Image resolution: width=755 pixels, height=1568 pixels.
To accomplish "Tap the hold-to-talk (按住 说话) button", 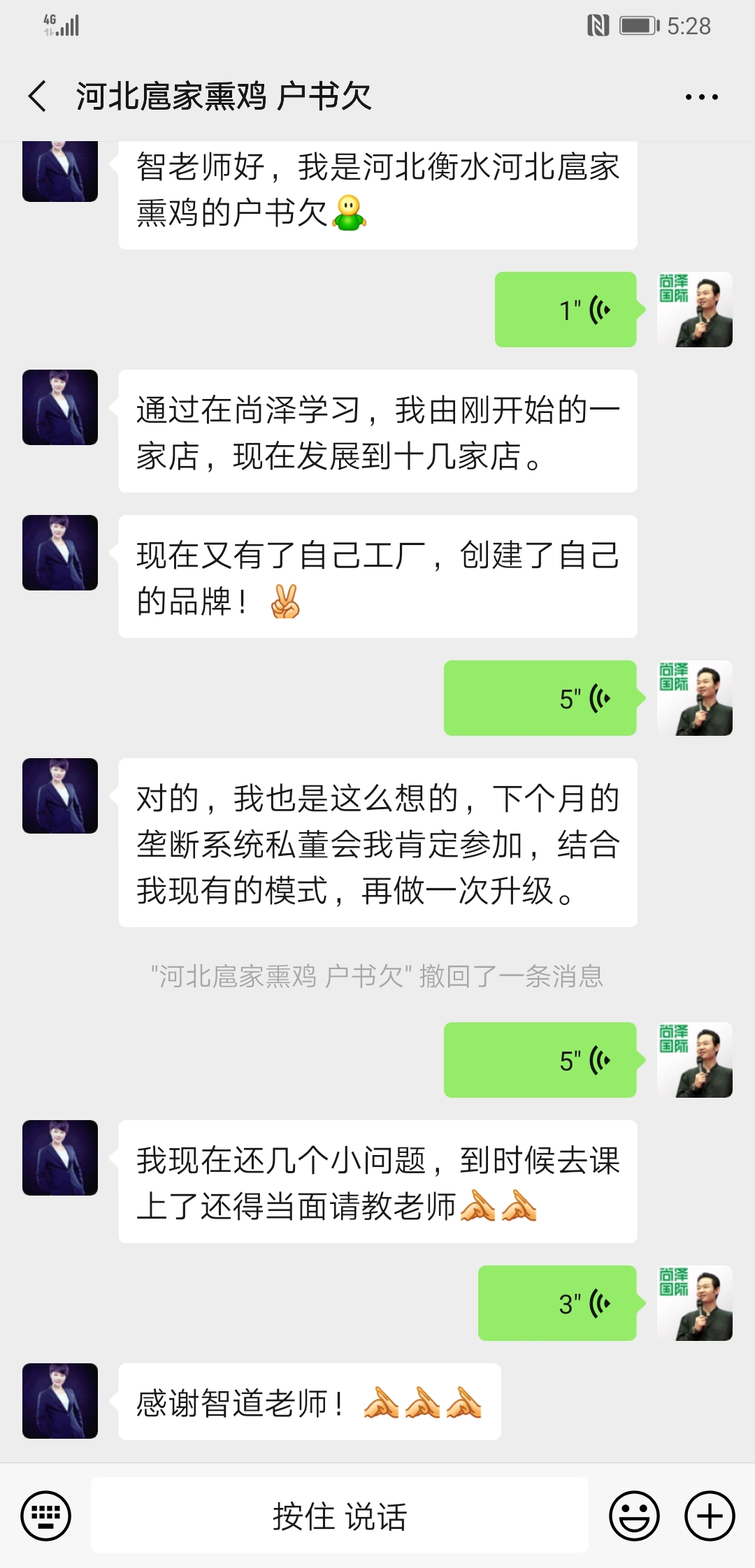I will tap(340, 1516).
